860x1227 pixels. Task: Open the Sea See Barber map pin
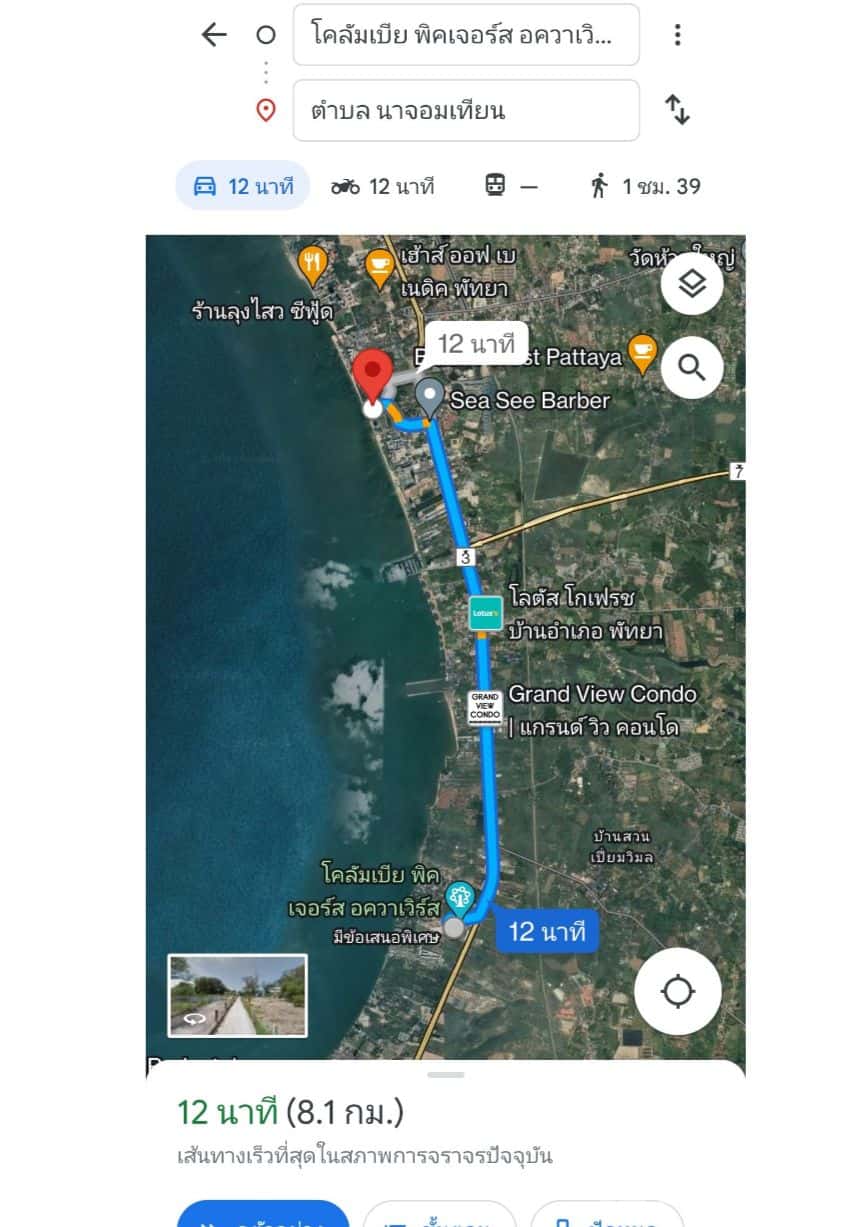tap(430, 396)
